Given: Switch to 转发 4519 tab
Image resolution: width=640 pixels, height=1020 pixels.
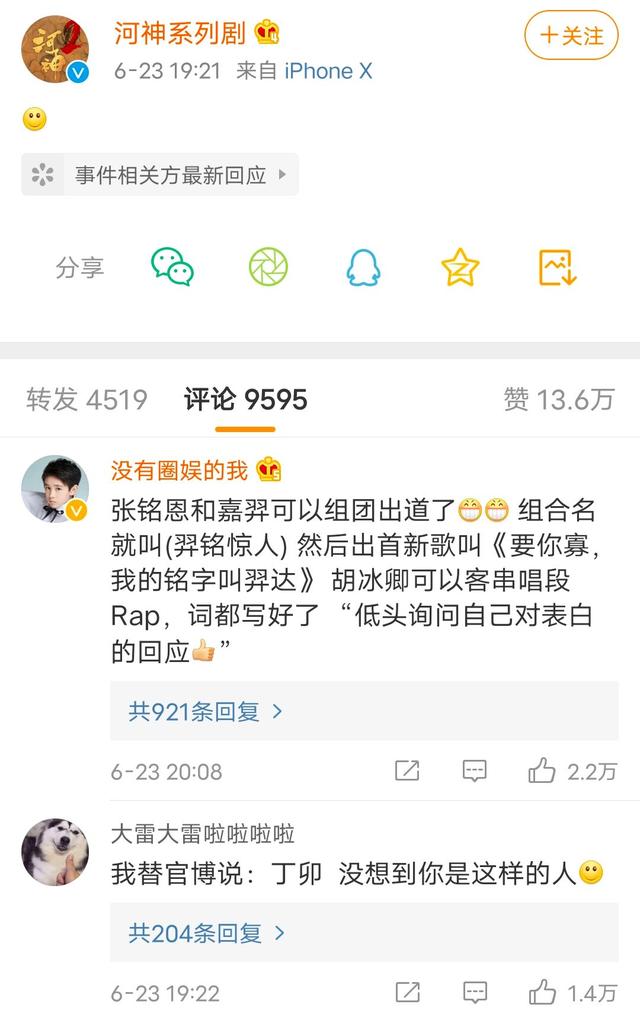Looking at the screenshot, I should [x=87, y=400].
